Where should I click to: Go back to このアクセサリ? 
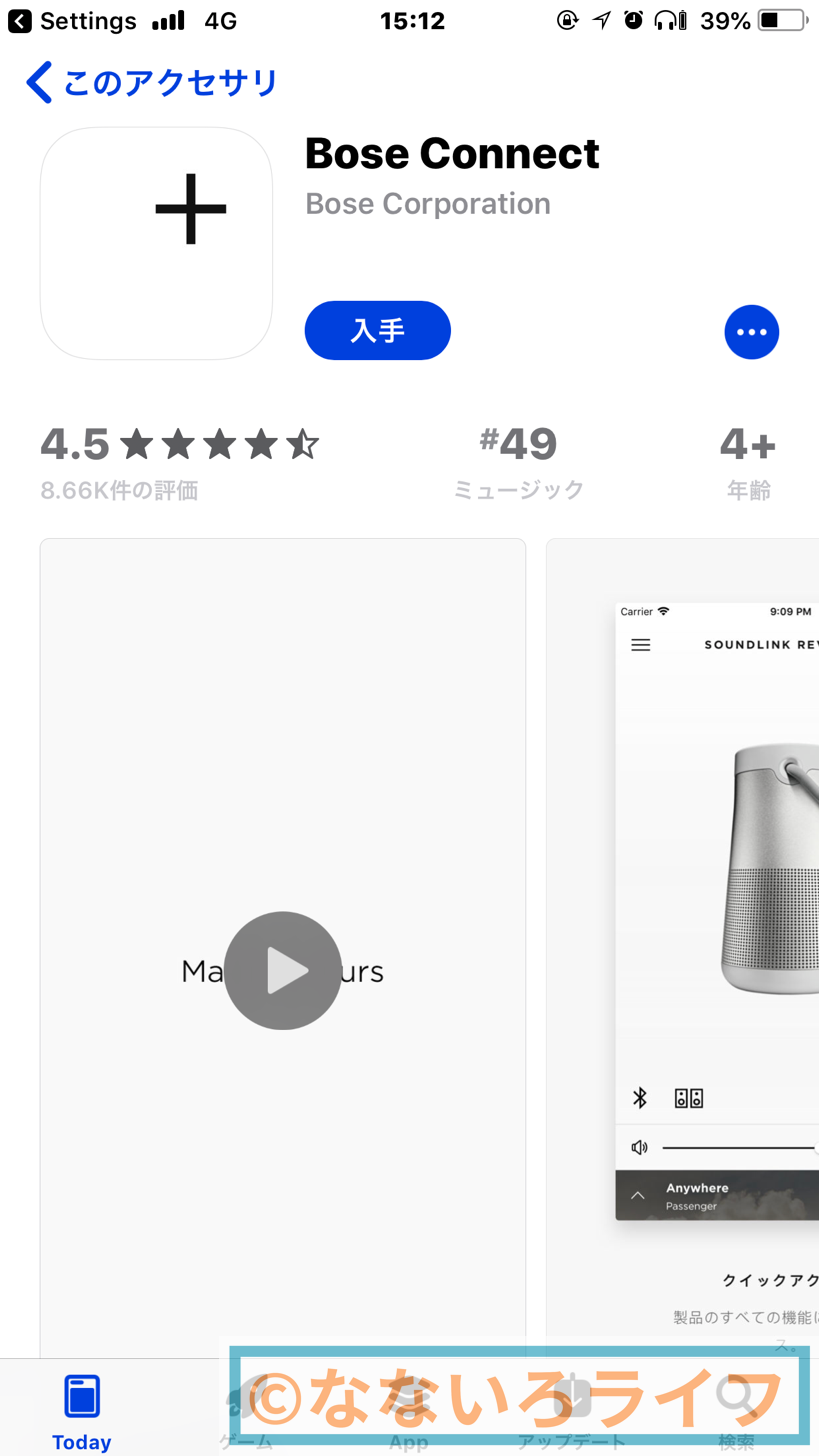click(x=150, y=82)
